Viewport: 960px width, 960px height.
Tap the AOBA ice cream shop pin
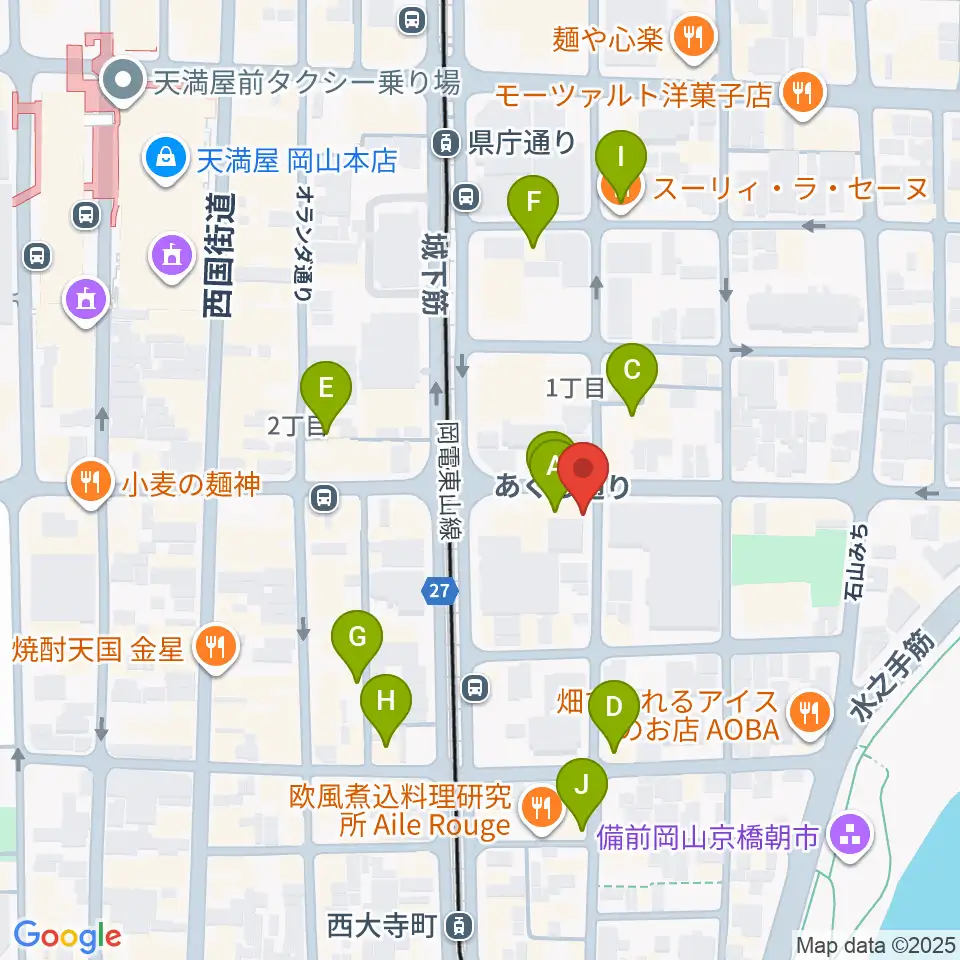pyautogui.click(x=805, y=713)
